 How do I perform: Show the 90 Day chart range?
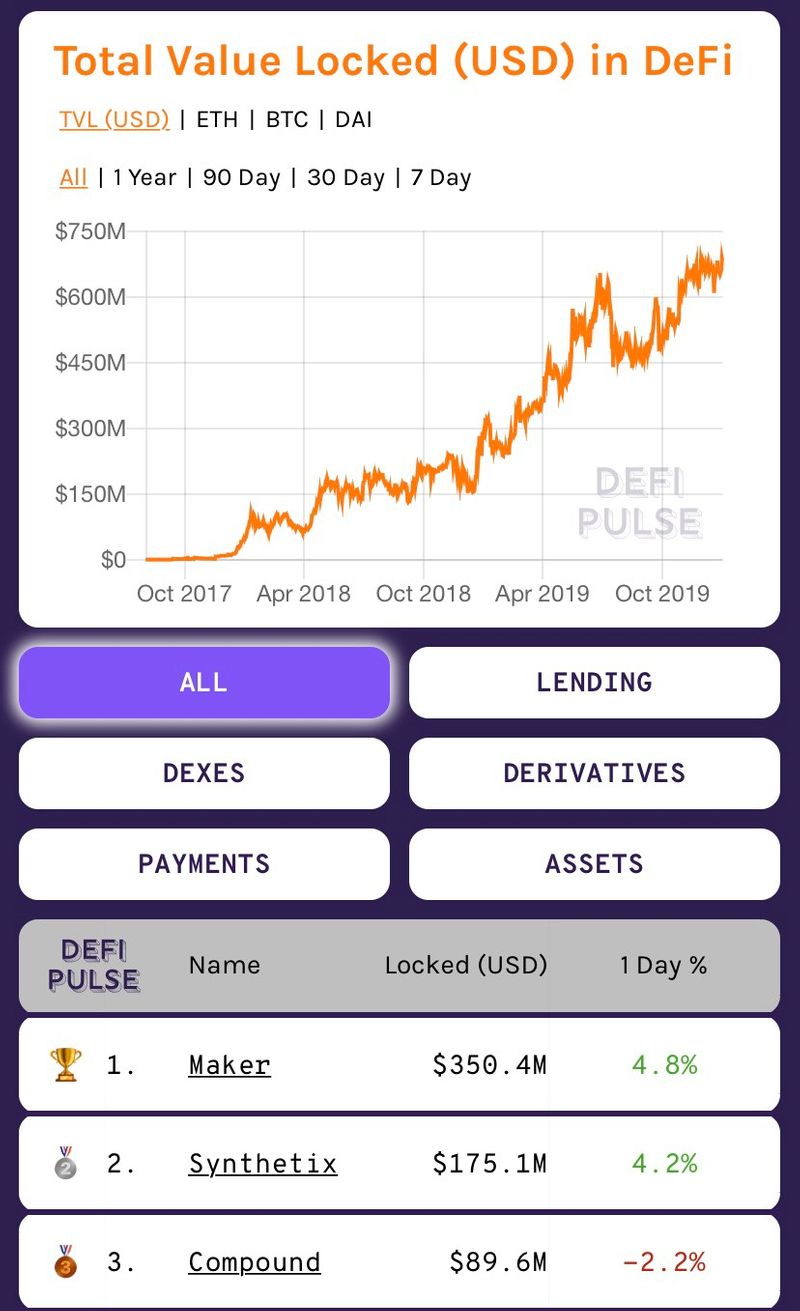241,178
